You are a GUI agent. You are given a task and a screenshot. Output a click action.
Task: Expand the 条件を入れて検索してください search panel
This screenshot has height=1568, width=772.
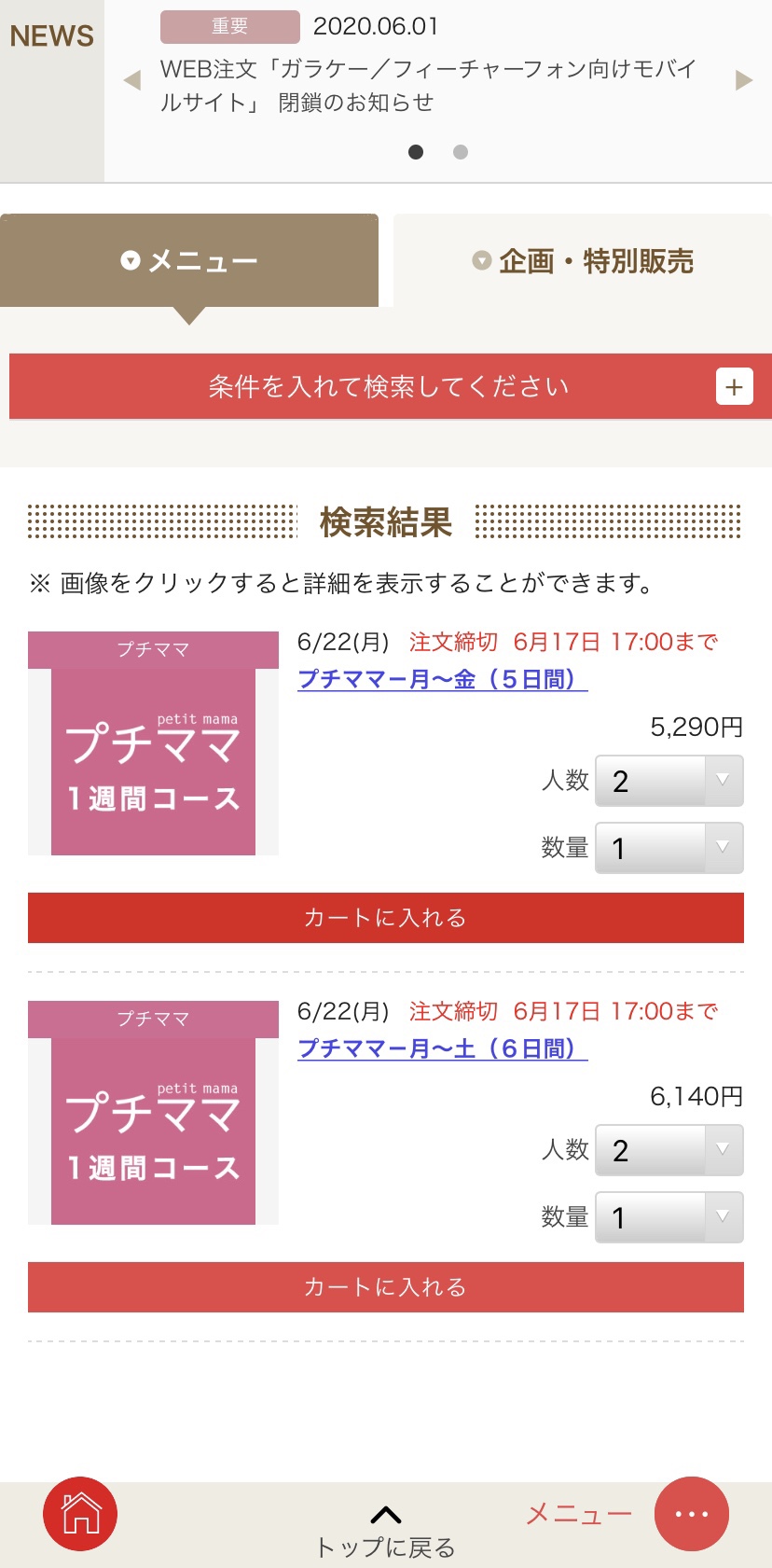pos(391,386)
